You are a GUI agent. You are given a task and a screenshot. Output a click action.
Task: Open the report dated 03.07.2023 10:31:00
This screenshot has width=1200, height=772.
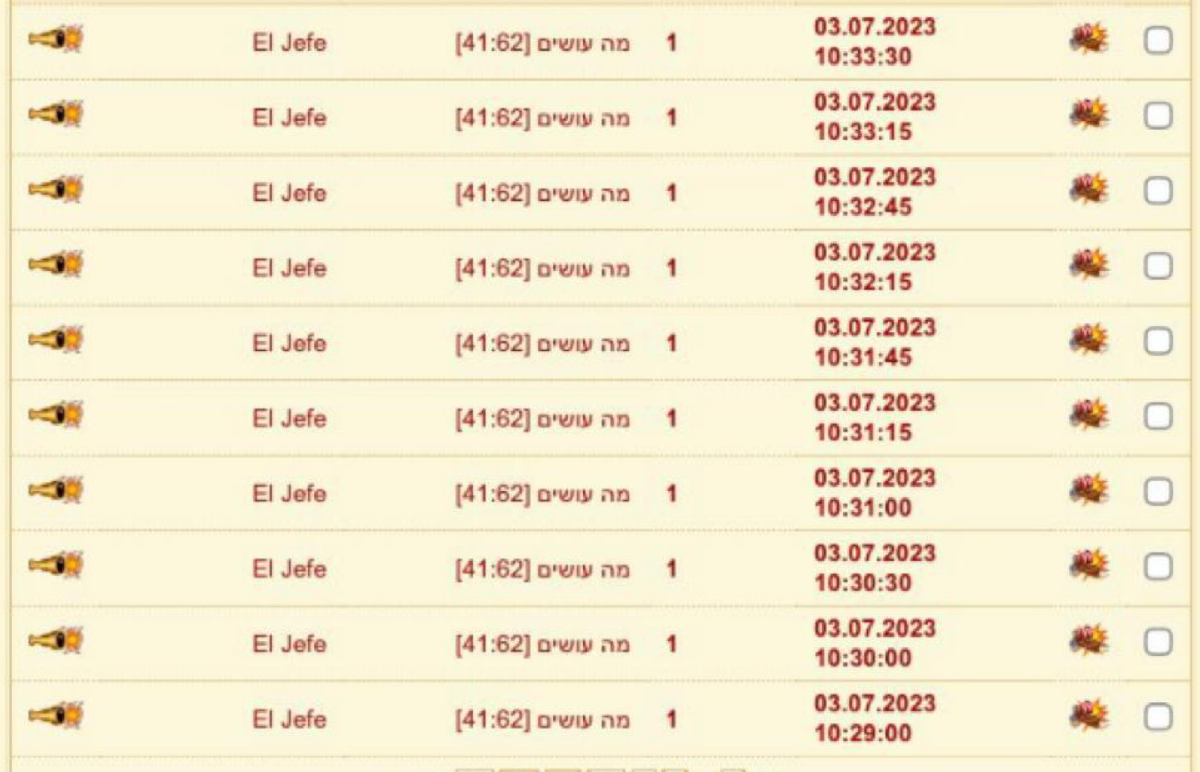pyautogui.click(x=874, y=492)
